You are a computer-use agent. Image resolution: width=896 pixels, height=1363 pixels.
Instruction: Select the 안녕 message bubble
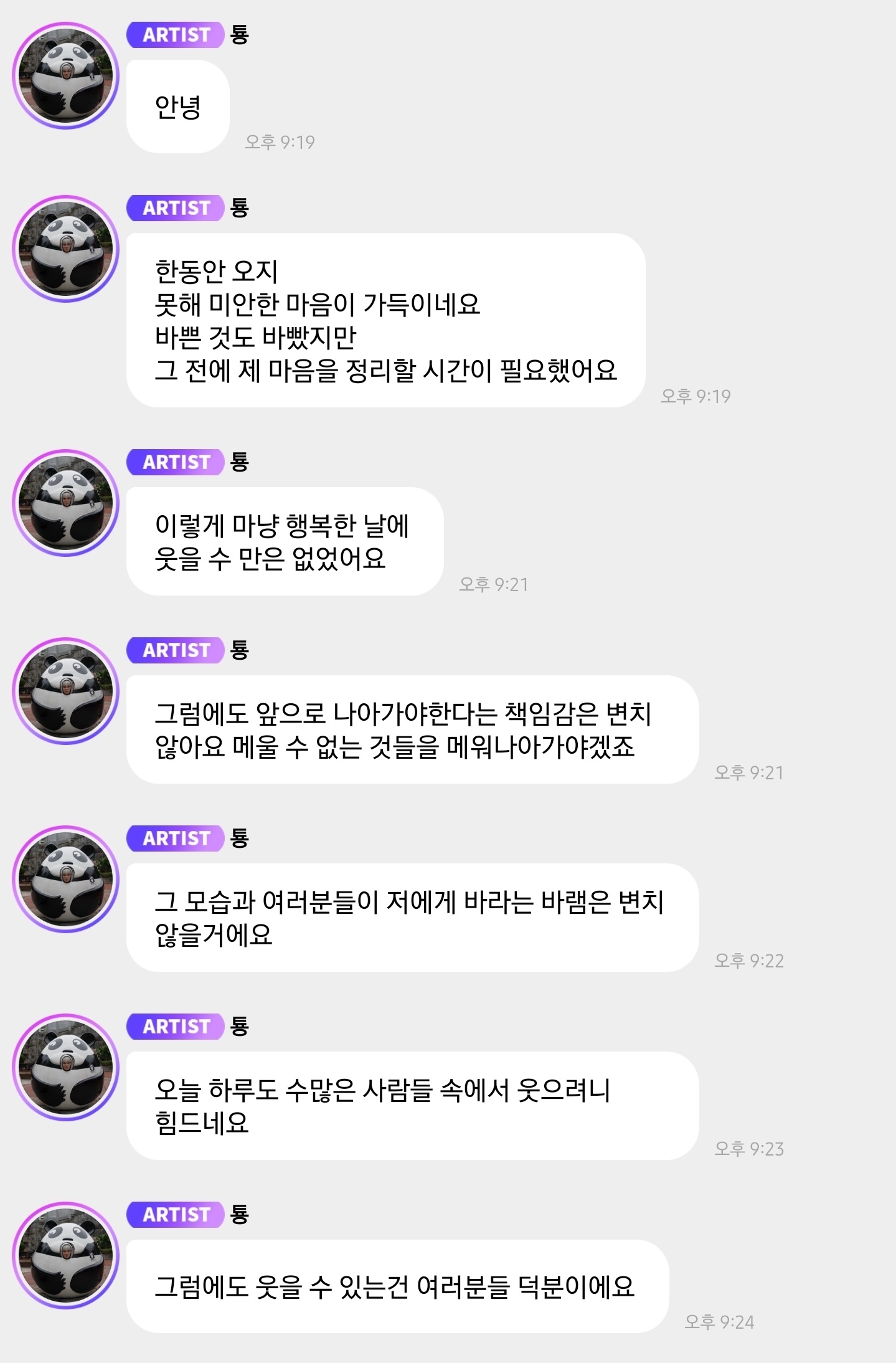point(176,105)
